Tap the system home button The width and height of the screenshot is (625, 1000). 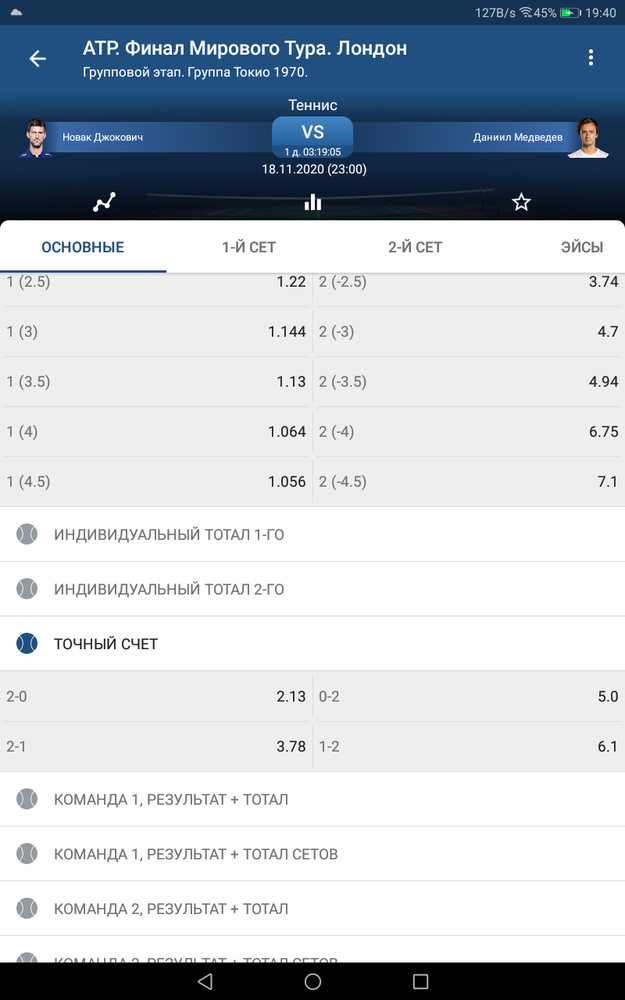click(312, 982)
